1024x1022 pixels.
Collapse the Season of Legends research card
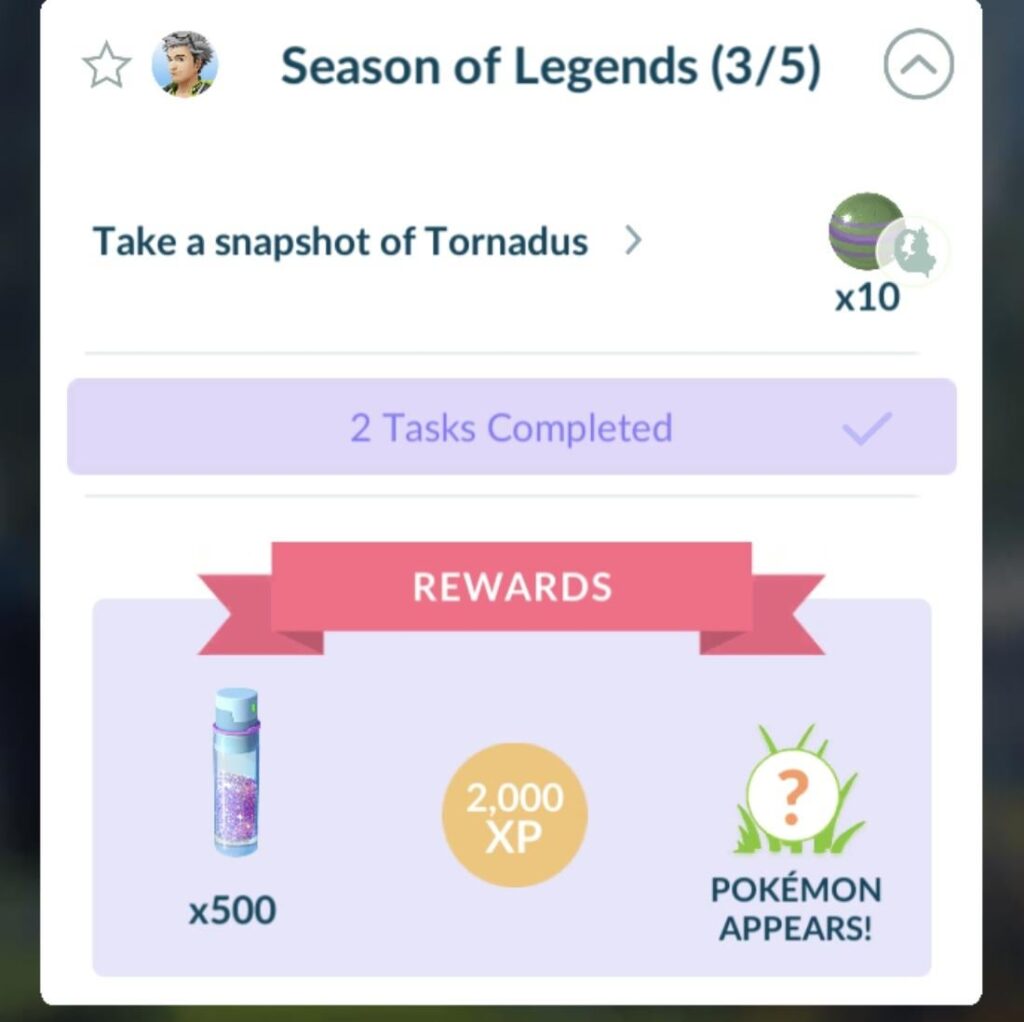click(x=918, y=66)
